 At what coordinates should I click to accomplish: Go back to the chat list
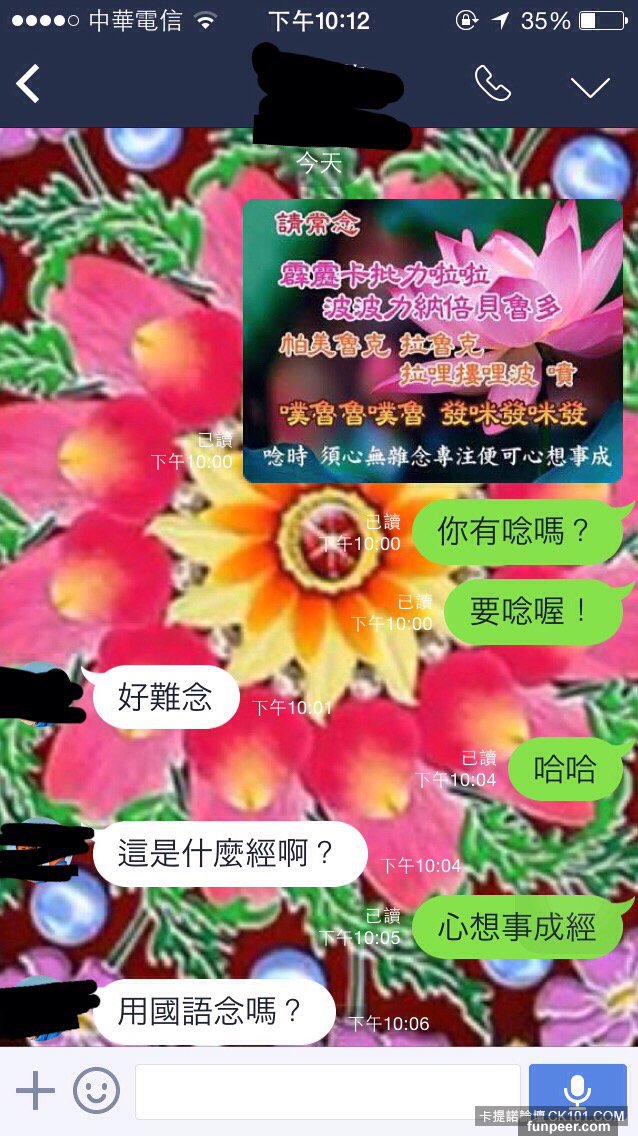point(28,85)
